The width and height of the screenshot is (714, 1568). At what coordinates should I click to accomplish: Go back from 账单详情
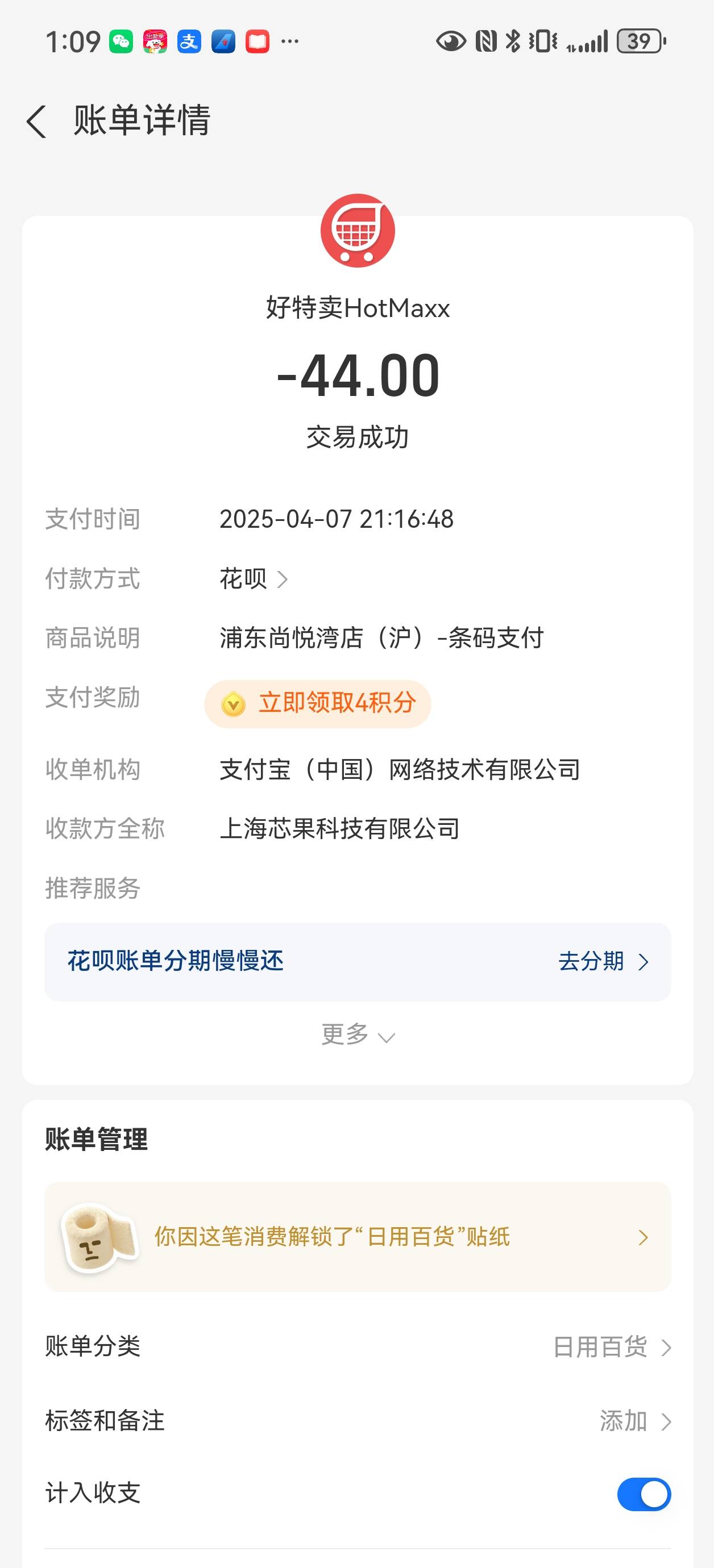point(36,121)
